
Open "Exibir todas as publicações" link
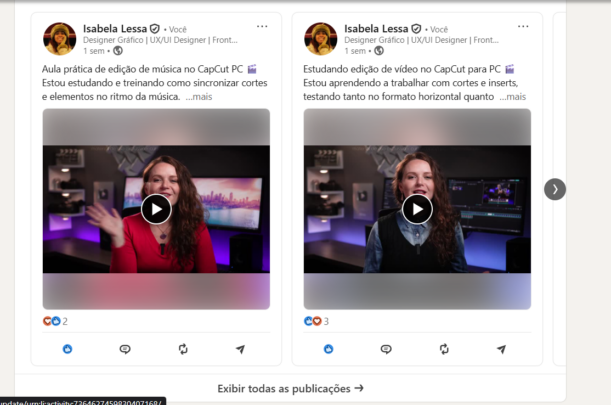pyautogui.click(x=290, y=388)
